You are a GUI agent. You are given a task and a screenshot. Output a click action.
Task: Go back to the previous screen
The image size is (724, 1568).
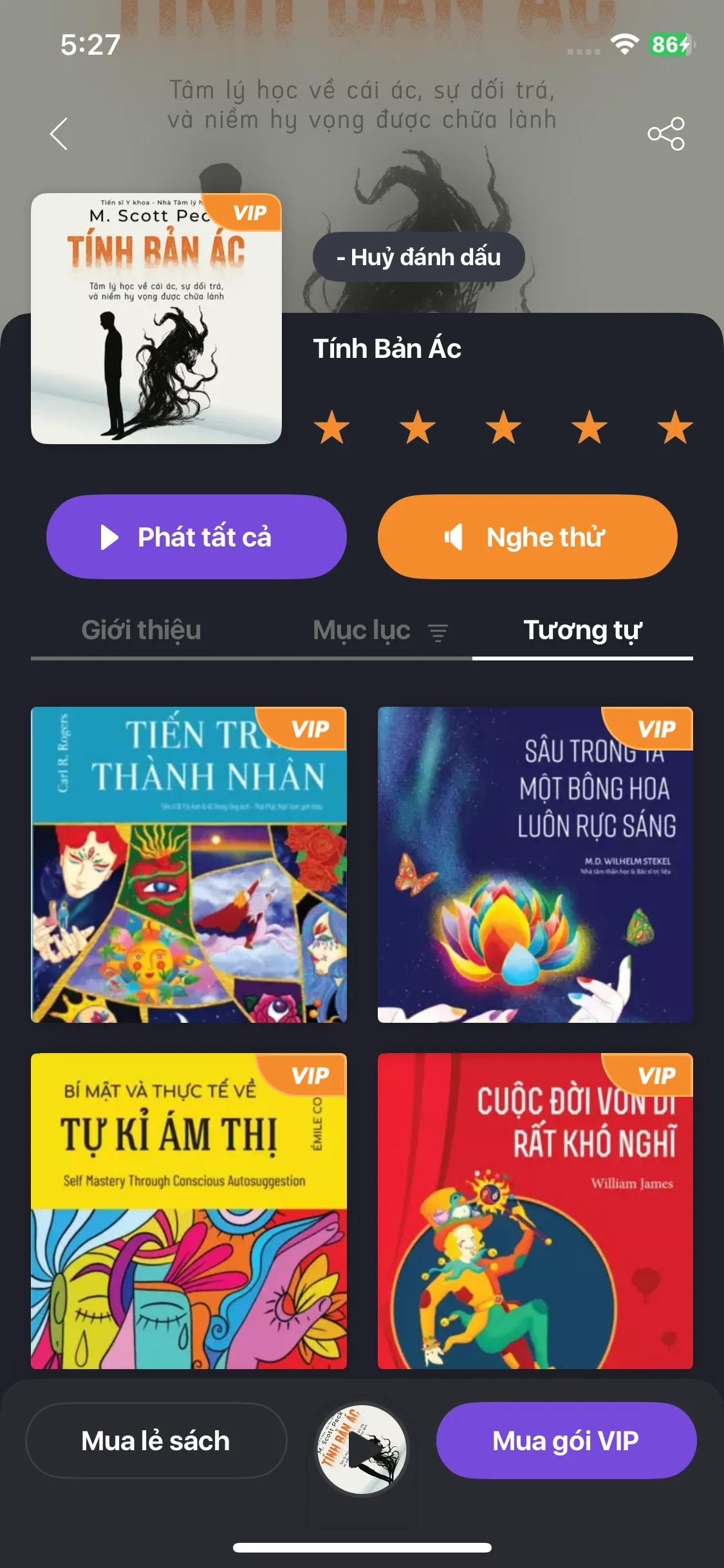click(x=59, y=134)
